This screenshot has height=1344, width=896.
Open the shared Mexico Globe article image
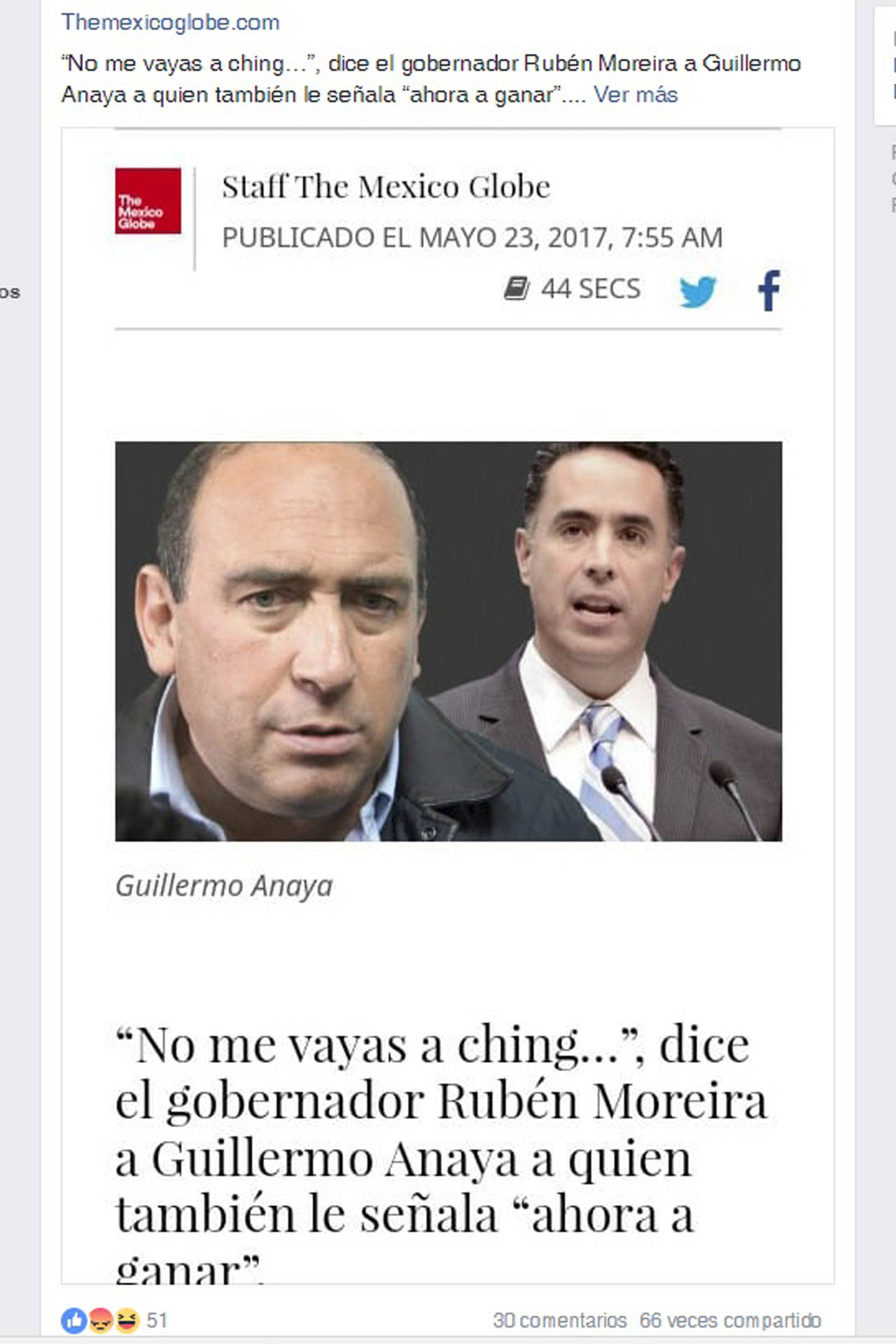click(x=448, y=640)
